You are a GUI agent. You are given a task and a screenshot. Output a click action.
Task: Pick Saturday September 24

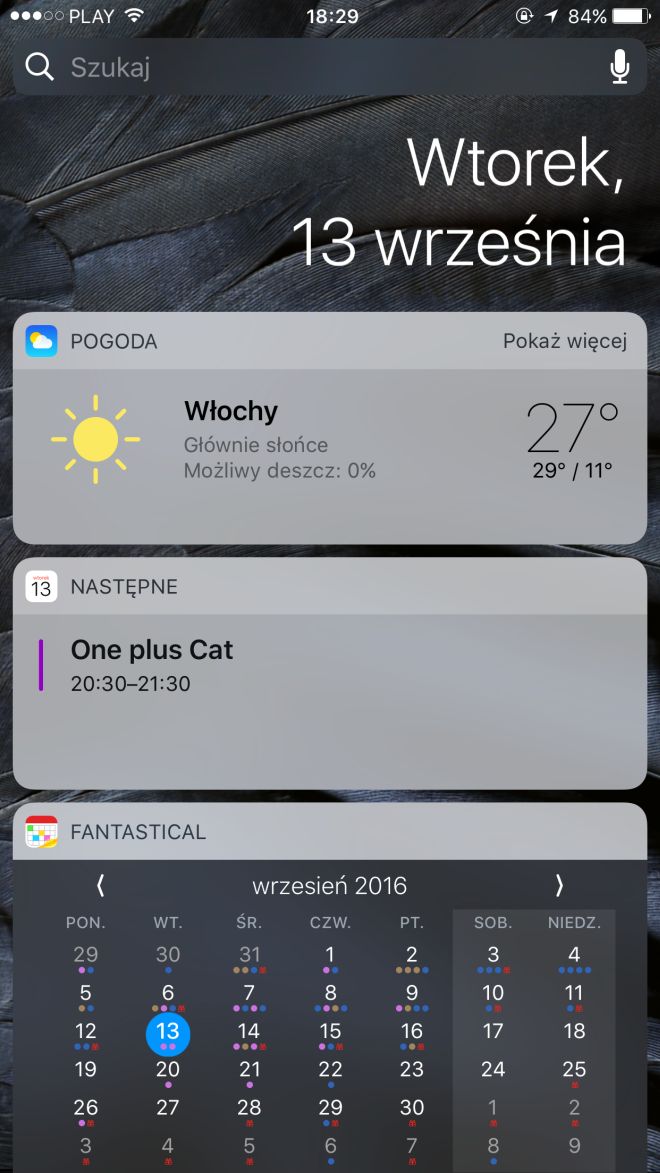493,1069
